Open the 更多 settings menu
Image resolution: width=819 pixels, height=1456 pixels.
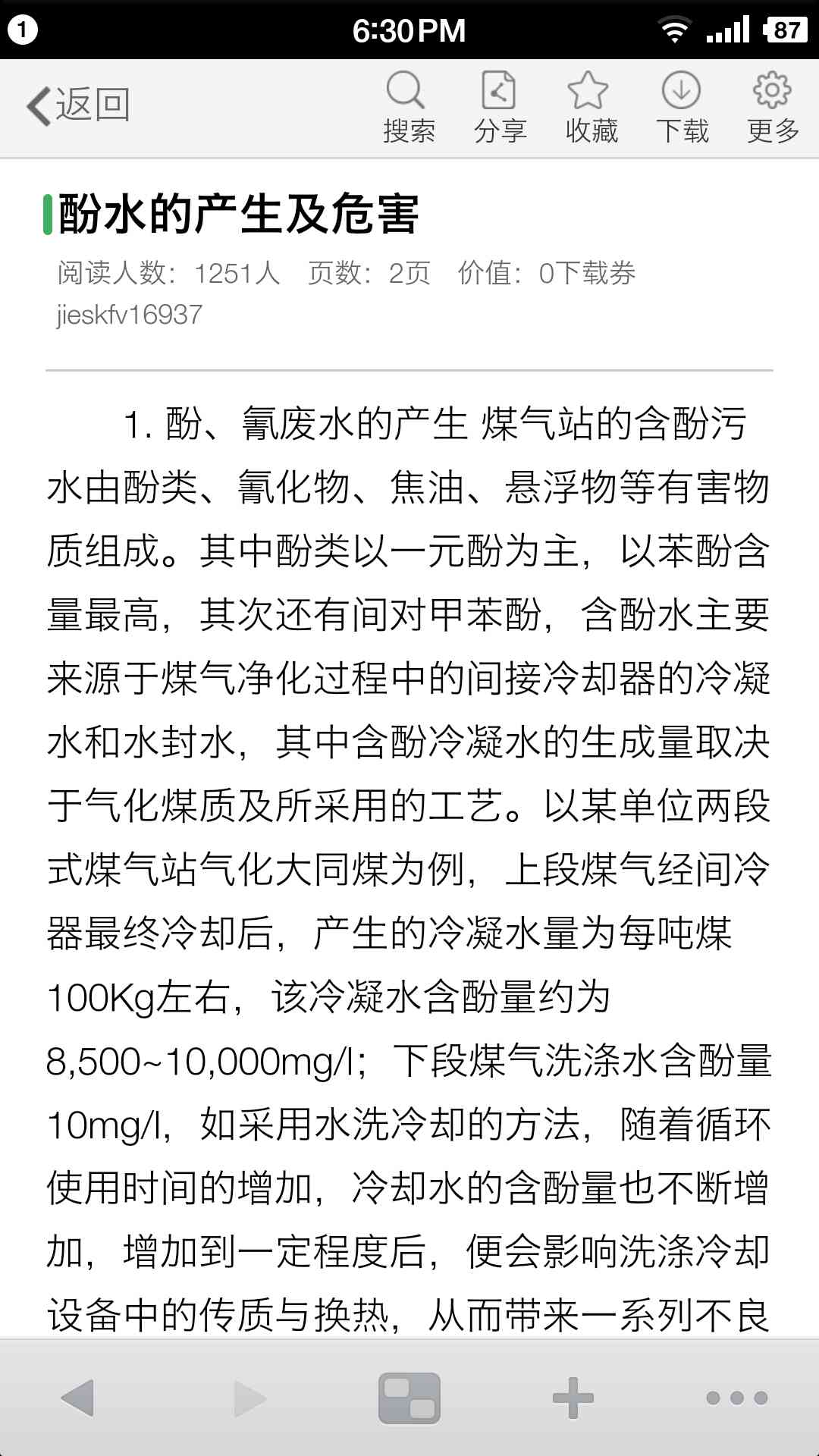(x=773, y=108)
